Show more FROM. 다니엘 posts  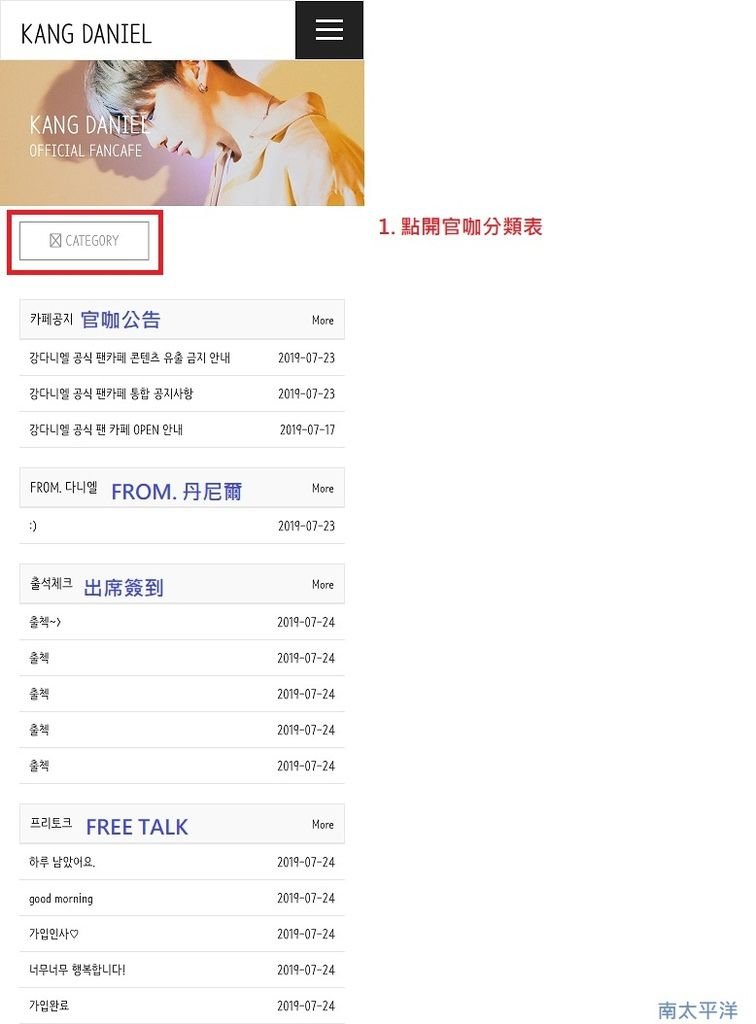(x=322, y=488)
